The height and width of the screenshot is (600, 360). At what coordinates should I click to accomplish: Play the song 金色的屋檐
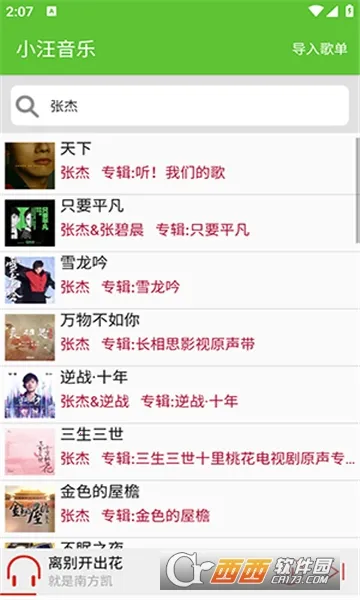[180, 509]
